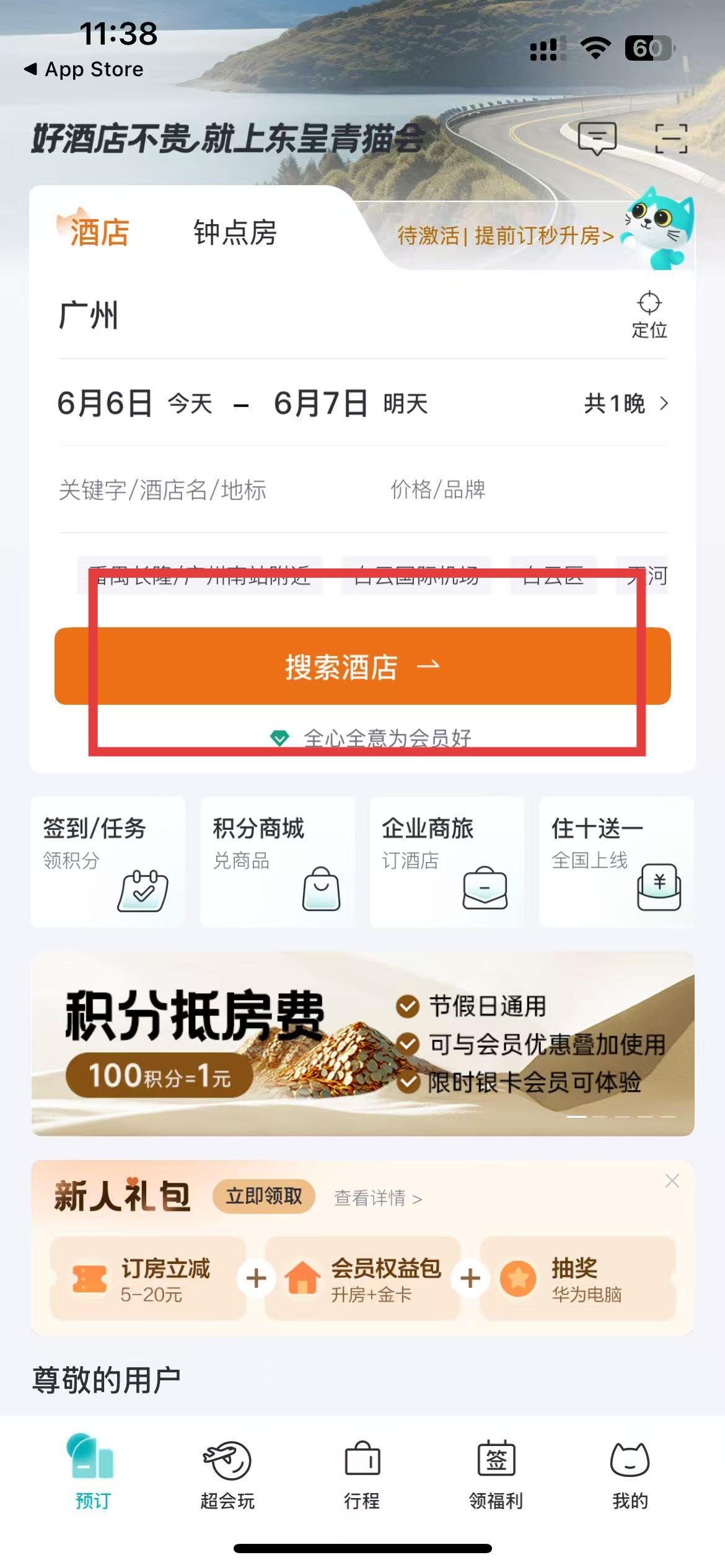This screenshot has height=1568, width=725.
Task: Go to the 我的 tab
Action: [630, 1474]
